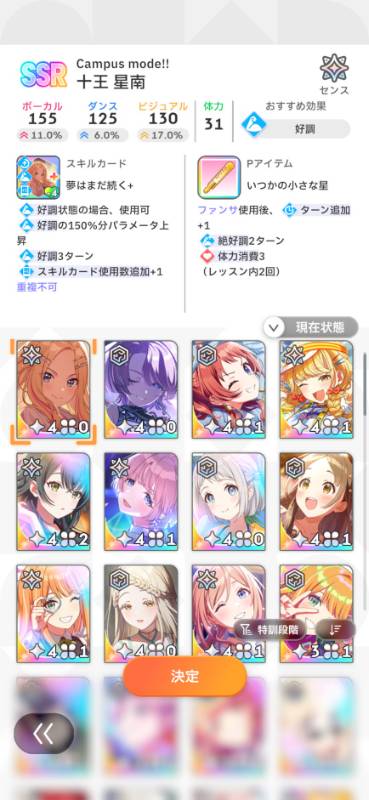Select the red-haired winking idol card
The width and height of the screenshot is (369, 800).
[x=229, y=389]
